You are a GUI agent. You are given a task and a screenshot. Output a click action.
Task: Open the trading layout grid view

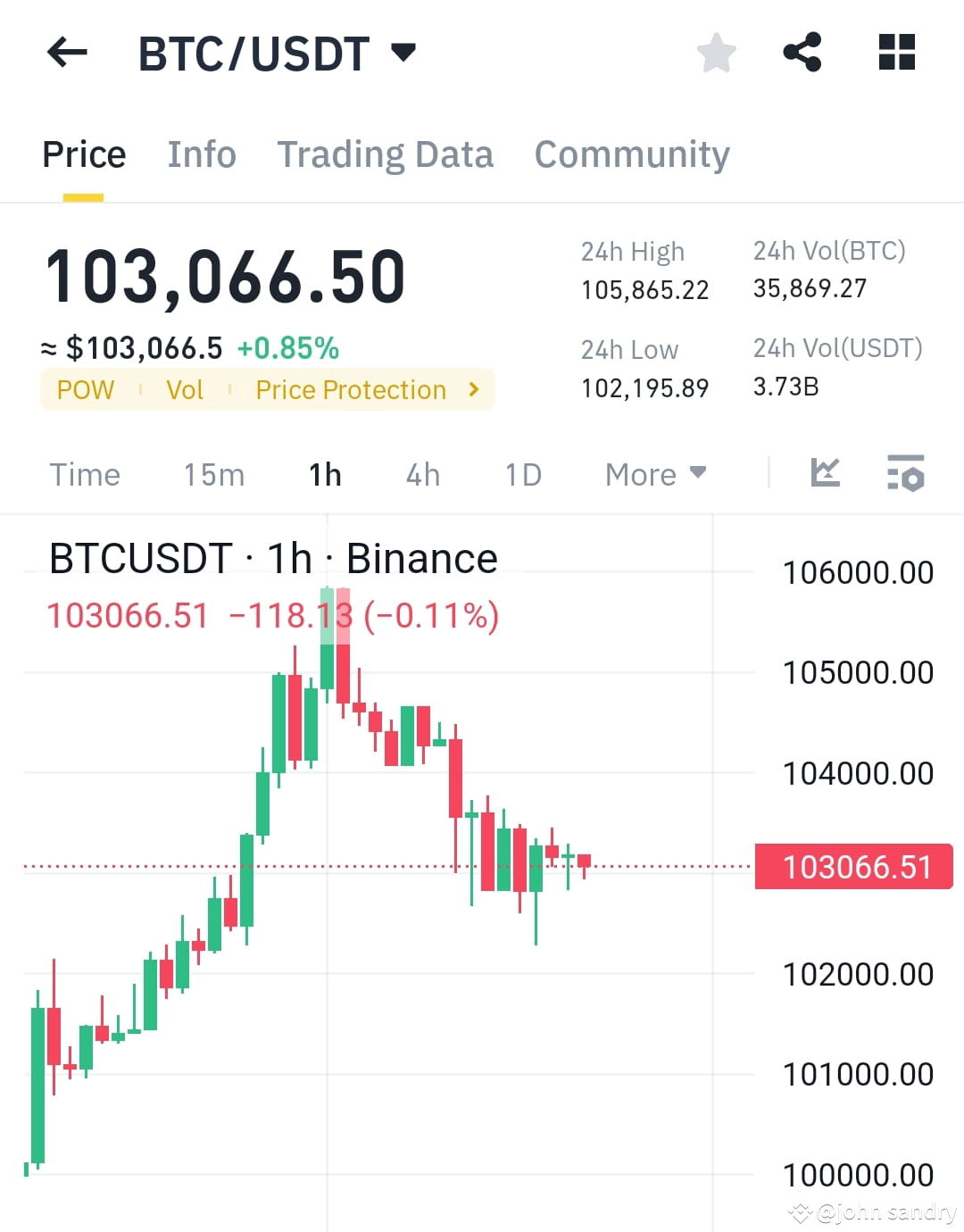tap(895, 54)
